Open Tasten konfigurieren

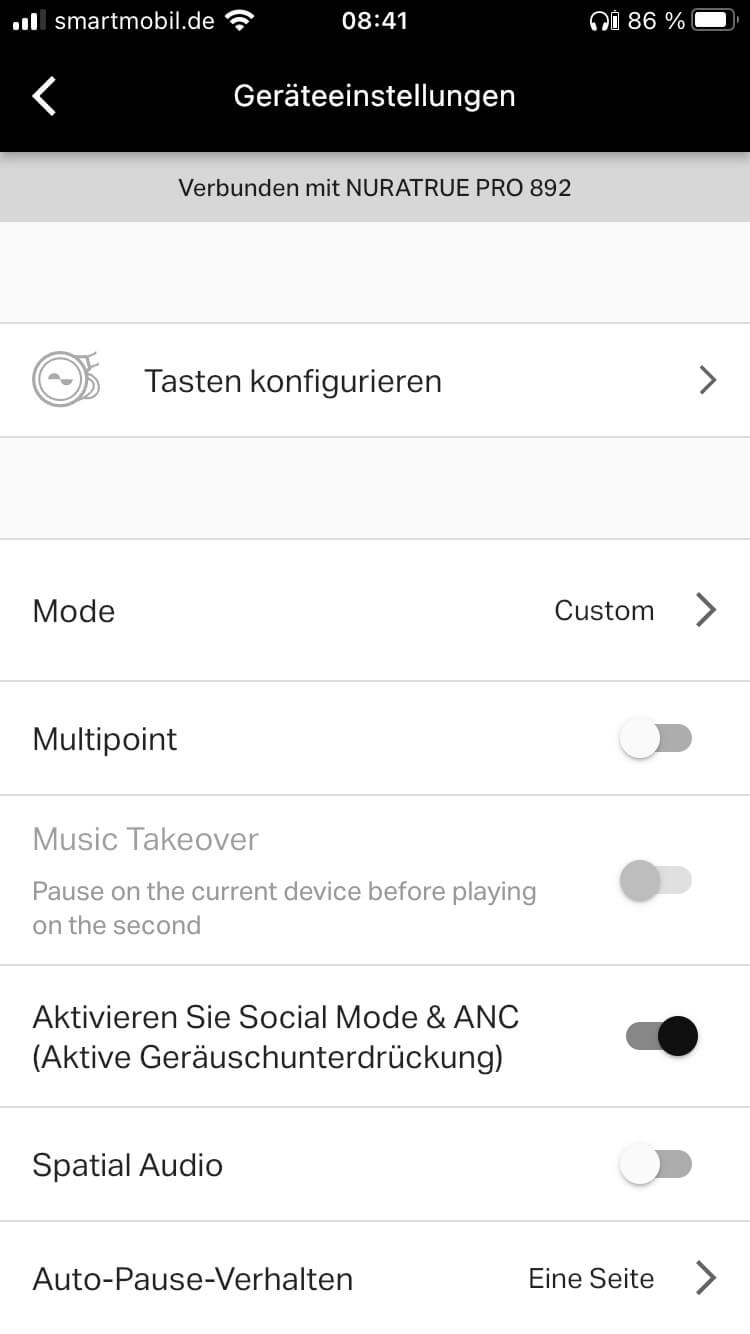tap(375, 381)
